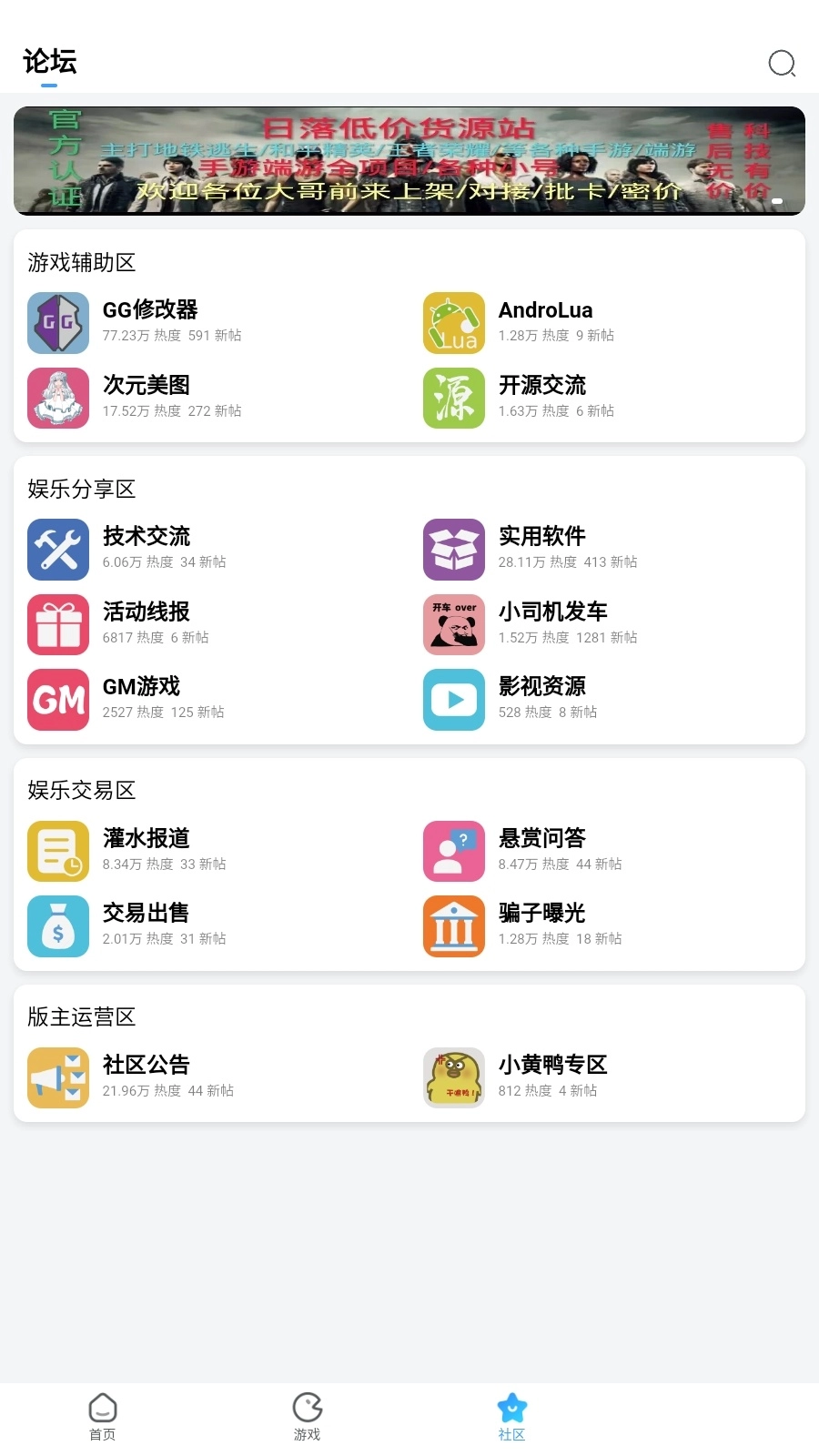Image resolution: width=819 pixels, height=1456 pixels.
Task: Go to the 技术交流 board
Action: click(146, 549)
